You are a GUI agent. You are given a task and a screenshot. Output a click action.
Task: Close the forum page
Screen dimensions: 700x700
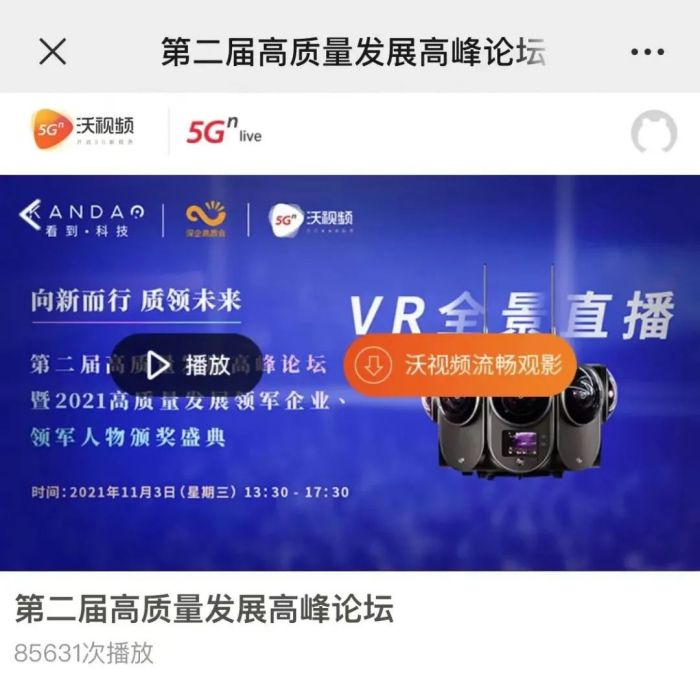pyautogui.click(x=52, y=51)
